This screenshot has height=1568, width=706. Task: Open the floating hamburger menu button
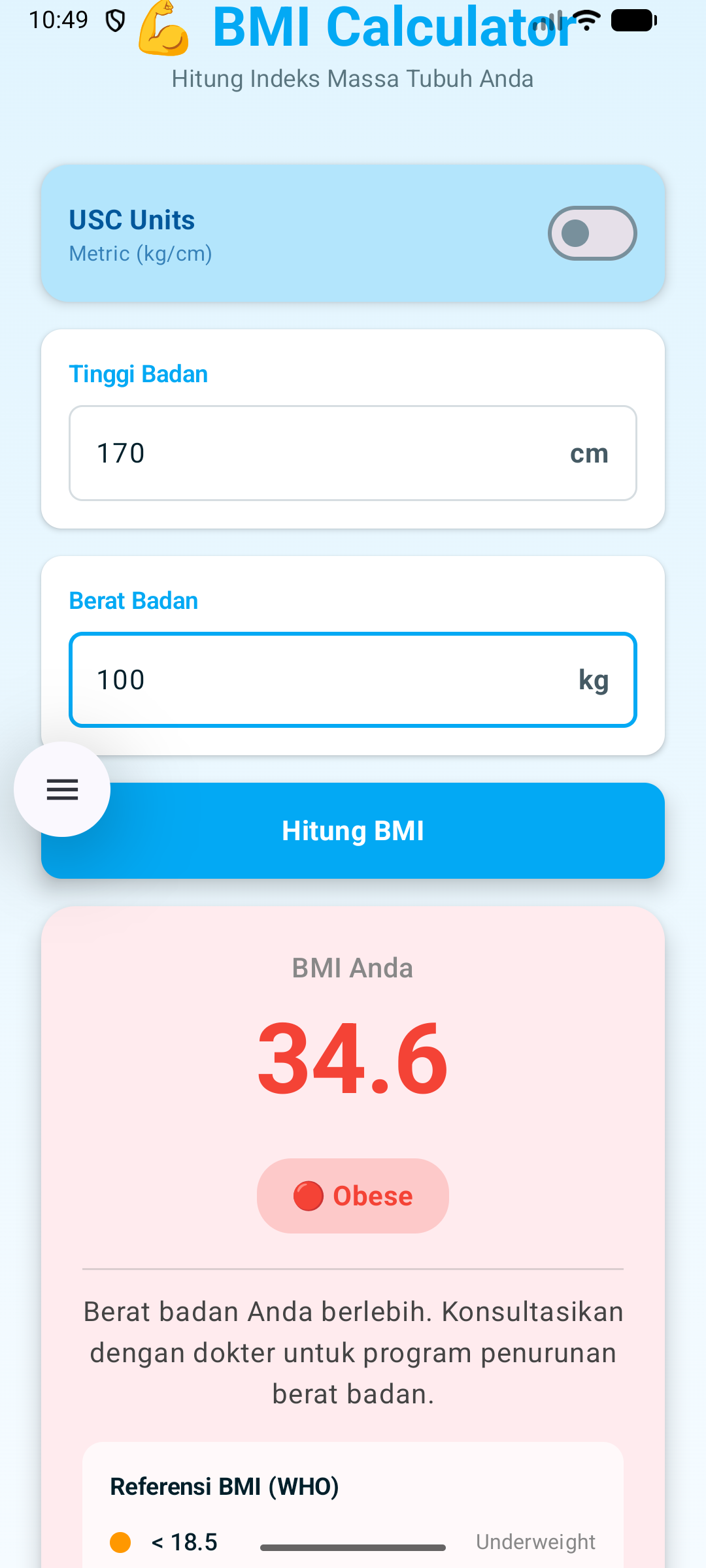click(62, 789)
